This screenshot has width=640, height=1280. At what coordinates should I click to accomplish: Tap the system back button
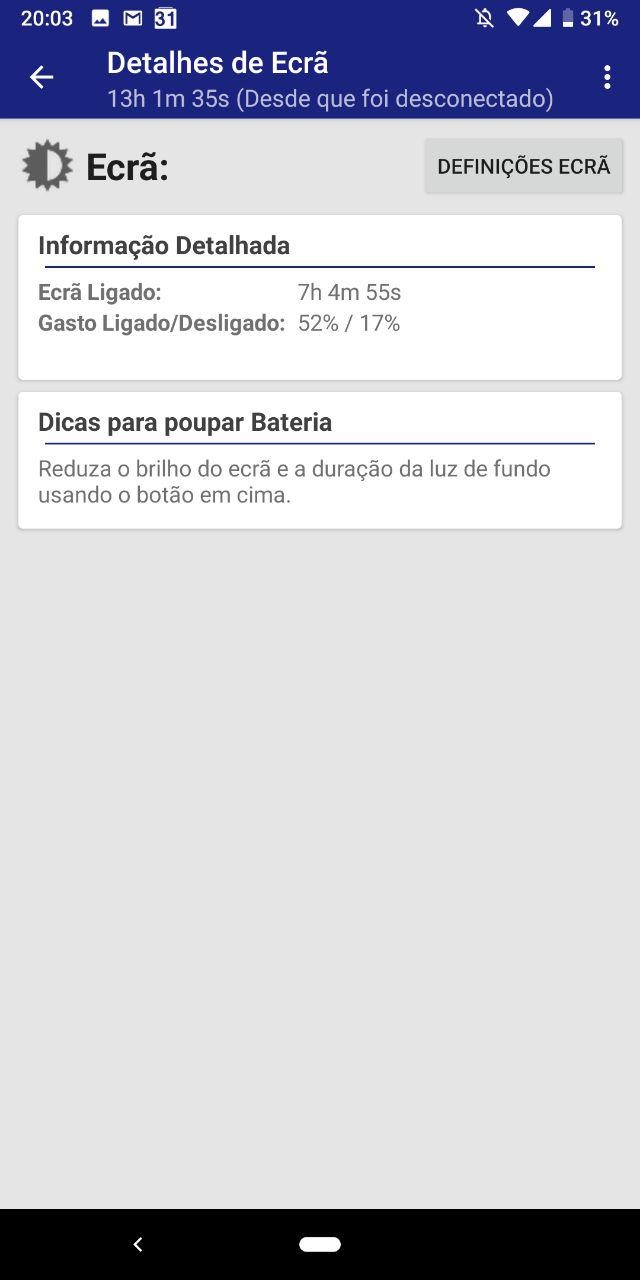click(x=138, y=1244)
